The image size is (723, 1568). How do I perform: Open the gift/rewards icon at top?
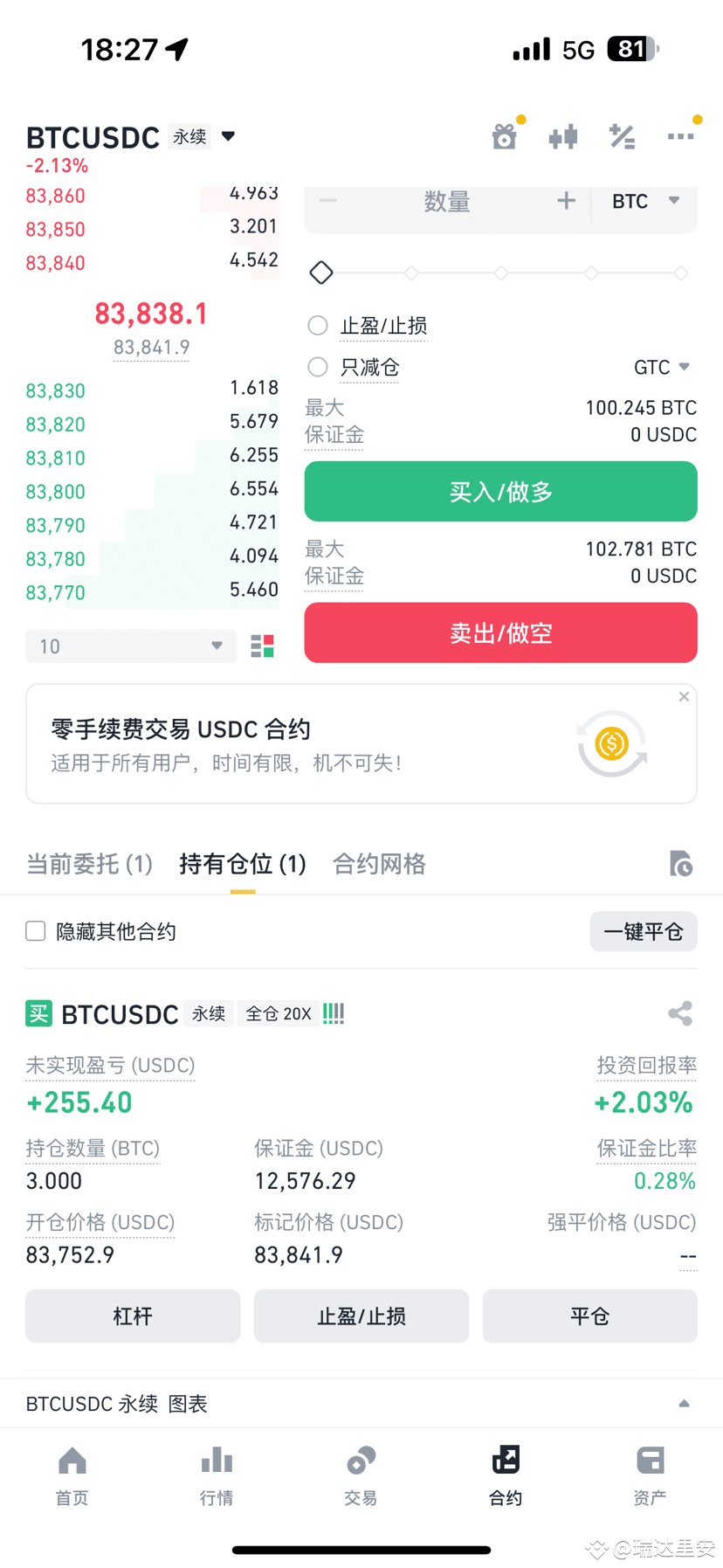[505, 136]
